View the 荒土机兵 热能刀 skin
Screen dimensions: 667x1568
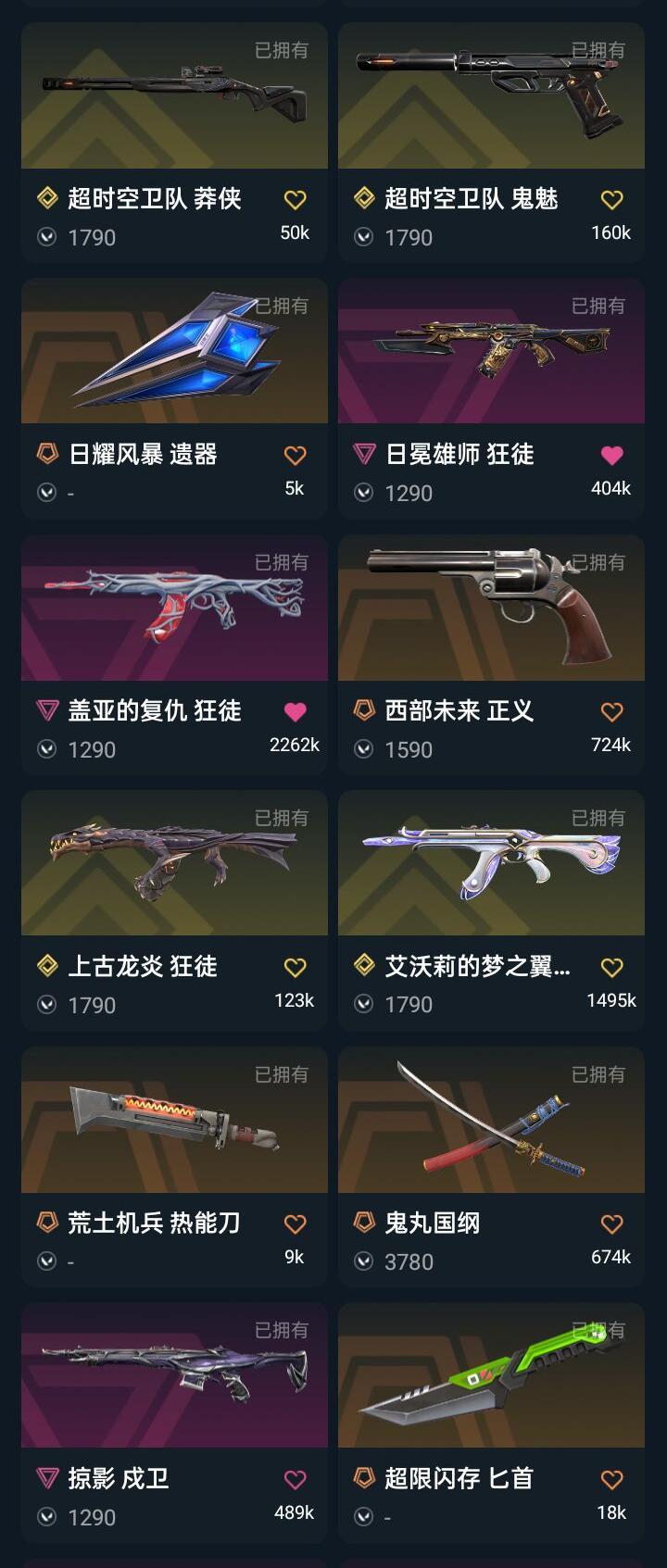click(x=174, y=1121)
